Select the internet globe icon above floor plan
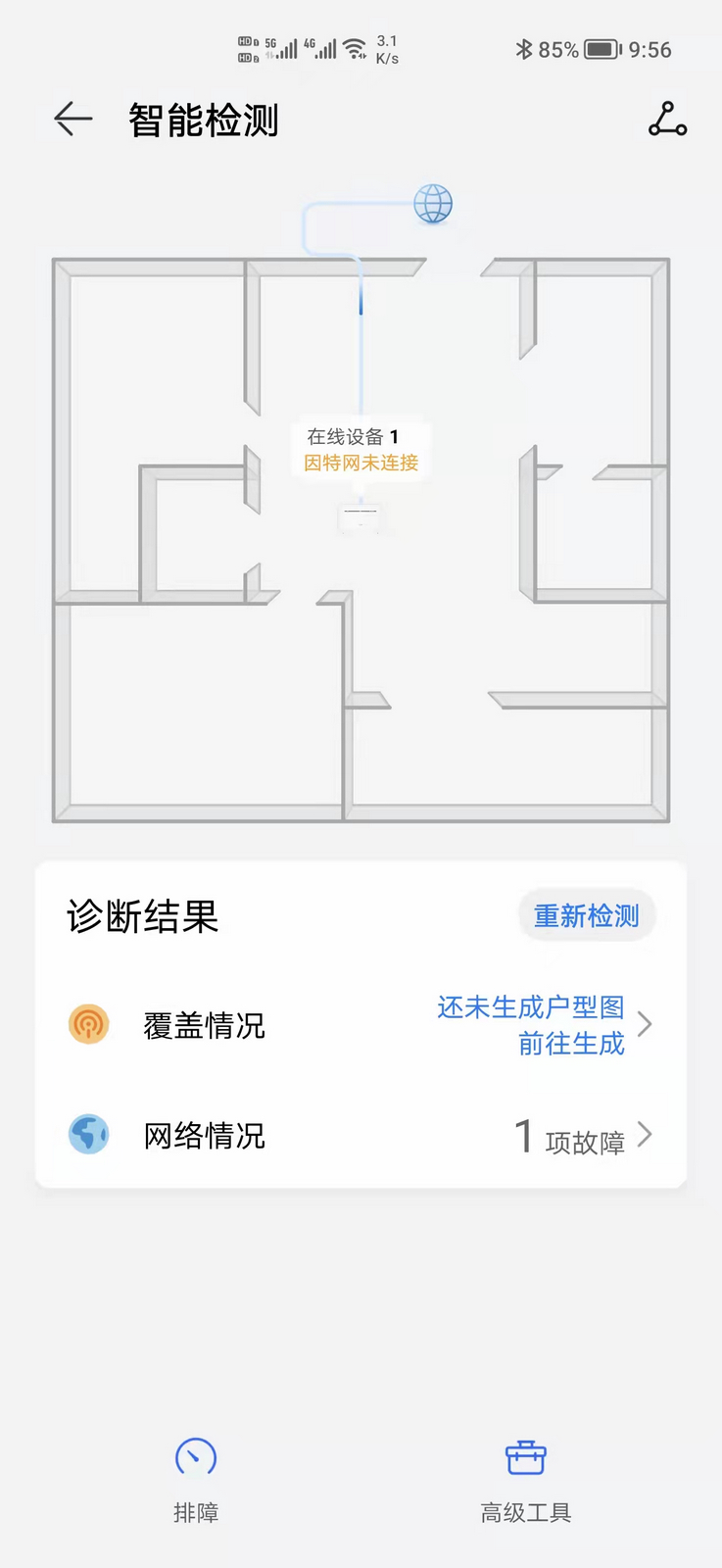 point(433,205)
